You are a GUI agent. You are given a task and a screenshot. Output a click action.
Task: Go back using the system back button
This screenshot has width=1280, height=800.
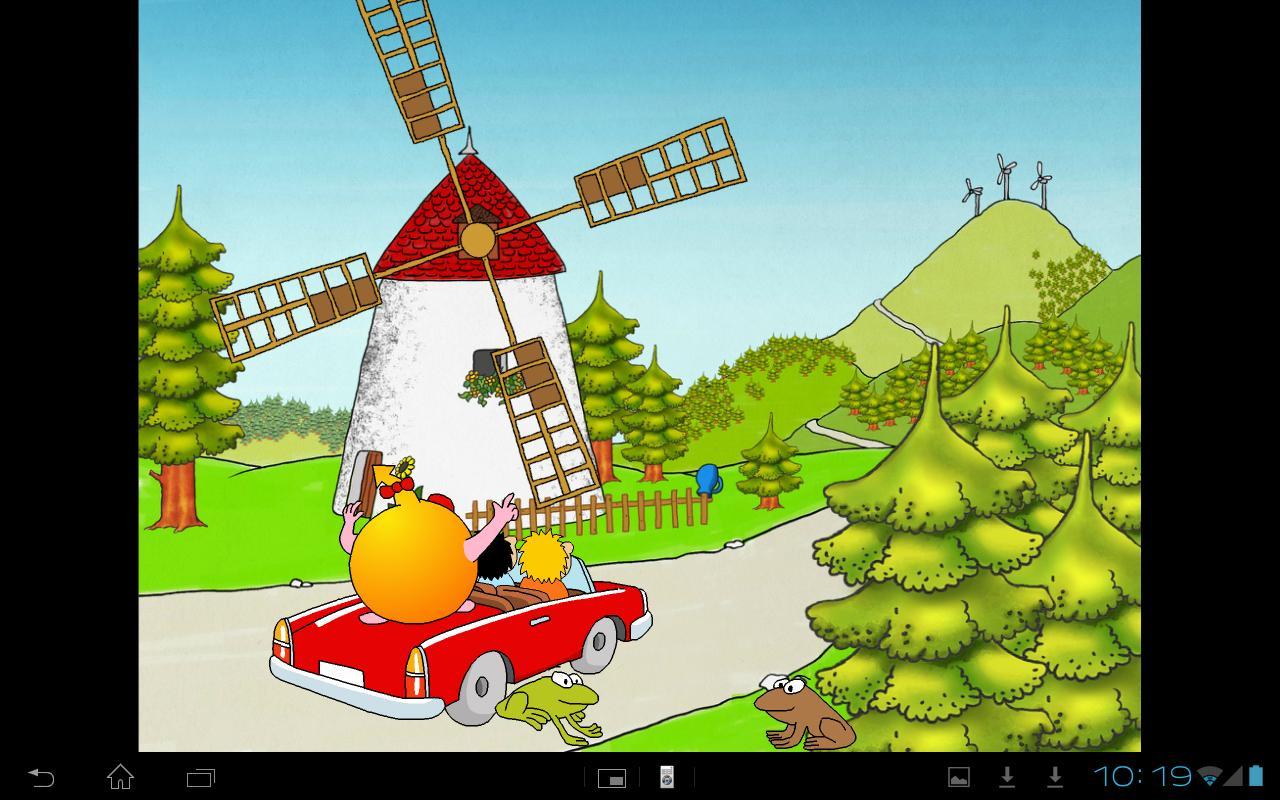coord(41,777)
